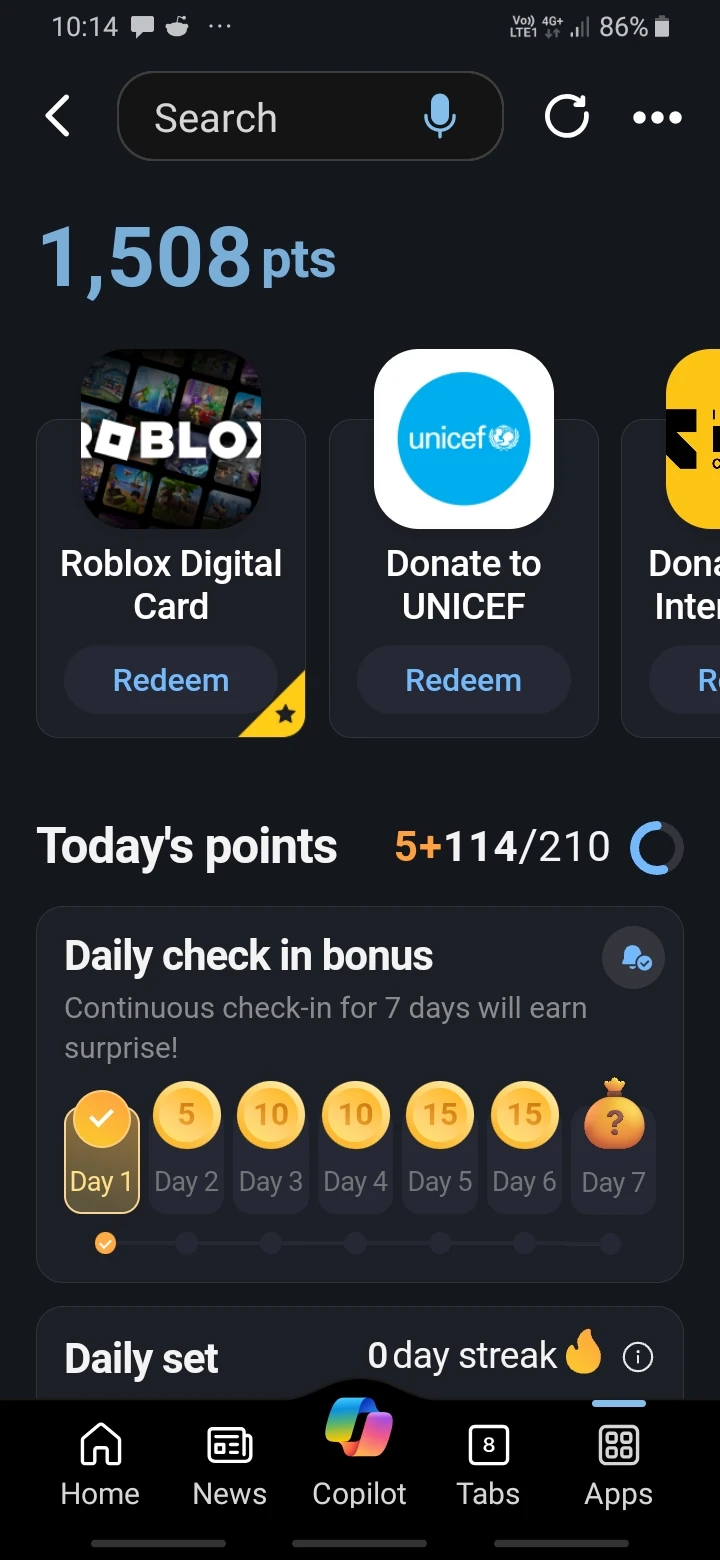Toggle the check-in reminder bell

(x=634, y=959)
